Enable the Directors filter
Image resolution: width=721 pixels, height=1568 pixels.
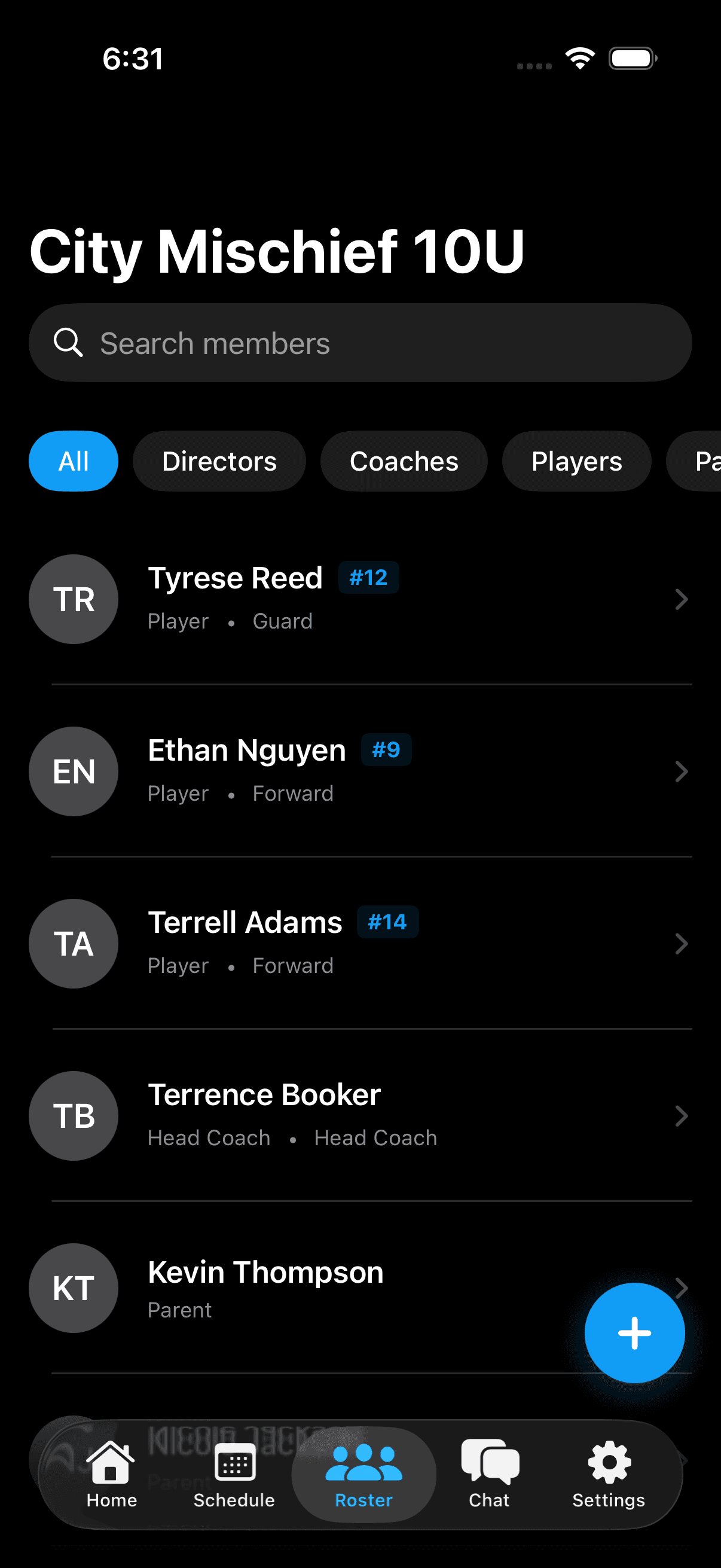click(219, 461)
